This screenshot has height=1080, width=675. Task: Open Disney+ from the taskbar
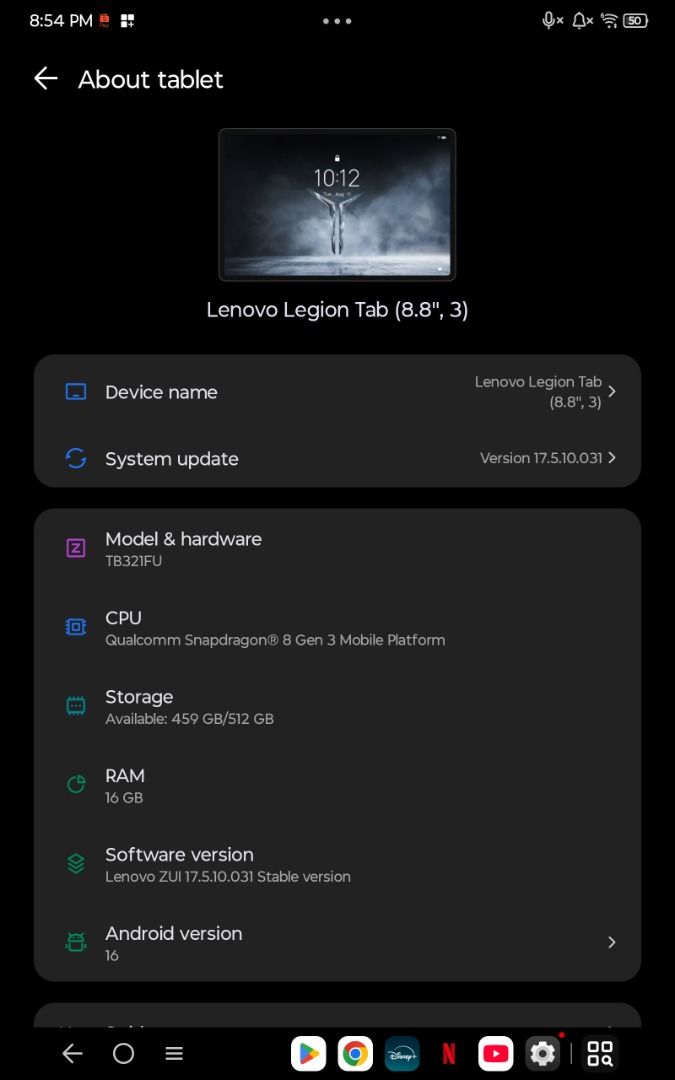(402, 1053)
